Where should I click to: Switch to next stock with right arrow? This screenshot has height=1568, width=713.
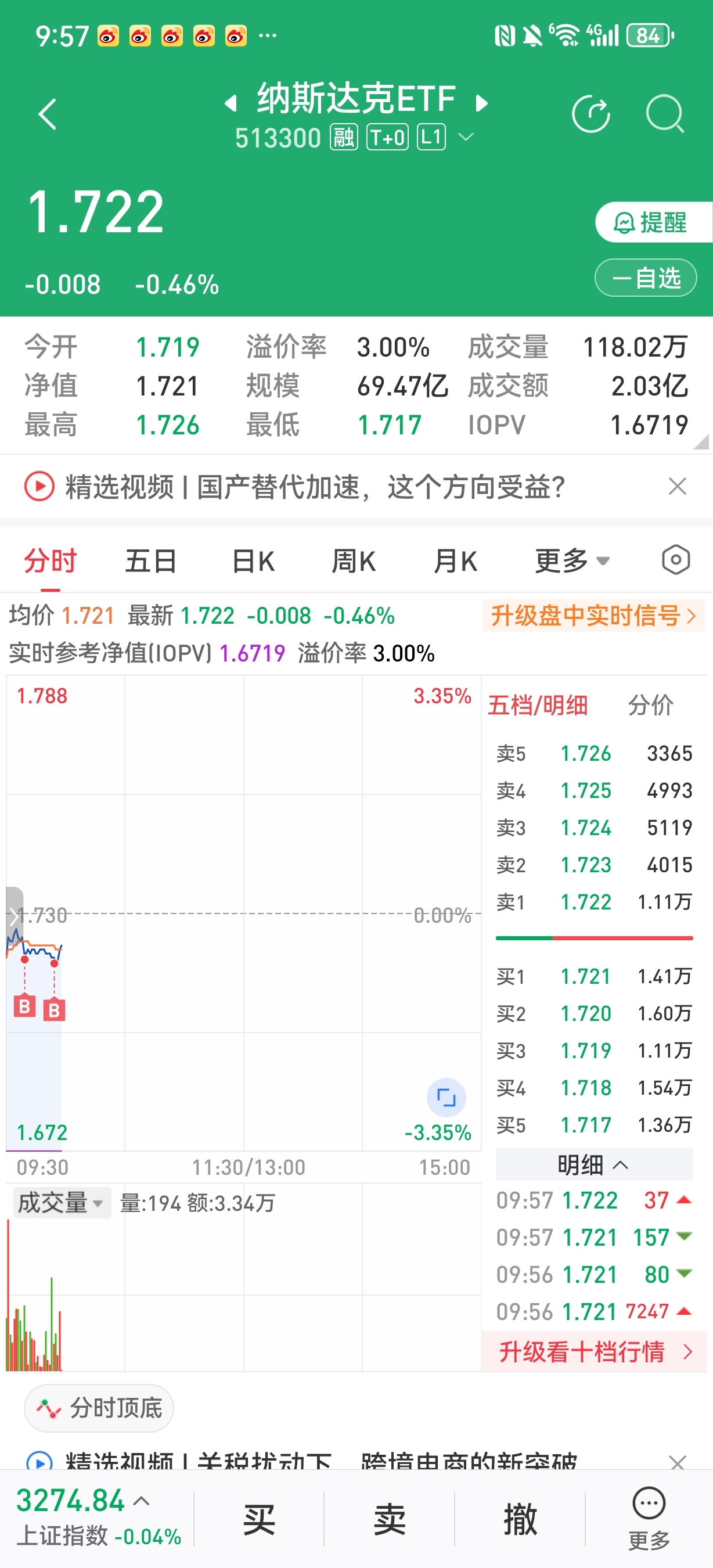click(x=481, y=102)
